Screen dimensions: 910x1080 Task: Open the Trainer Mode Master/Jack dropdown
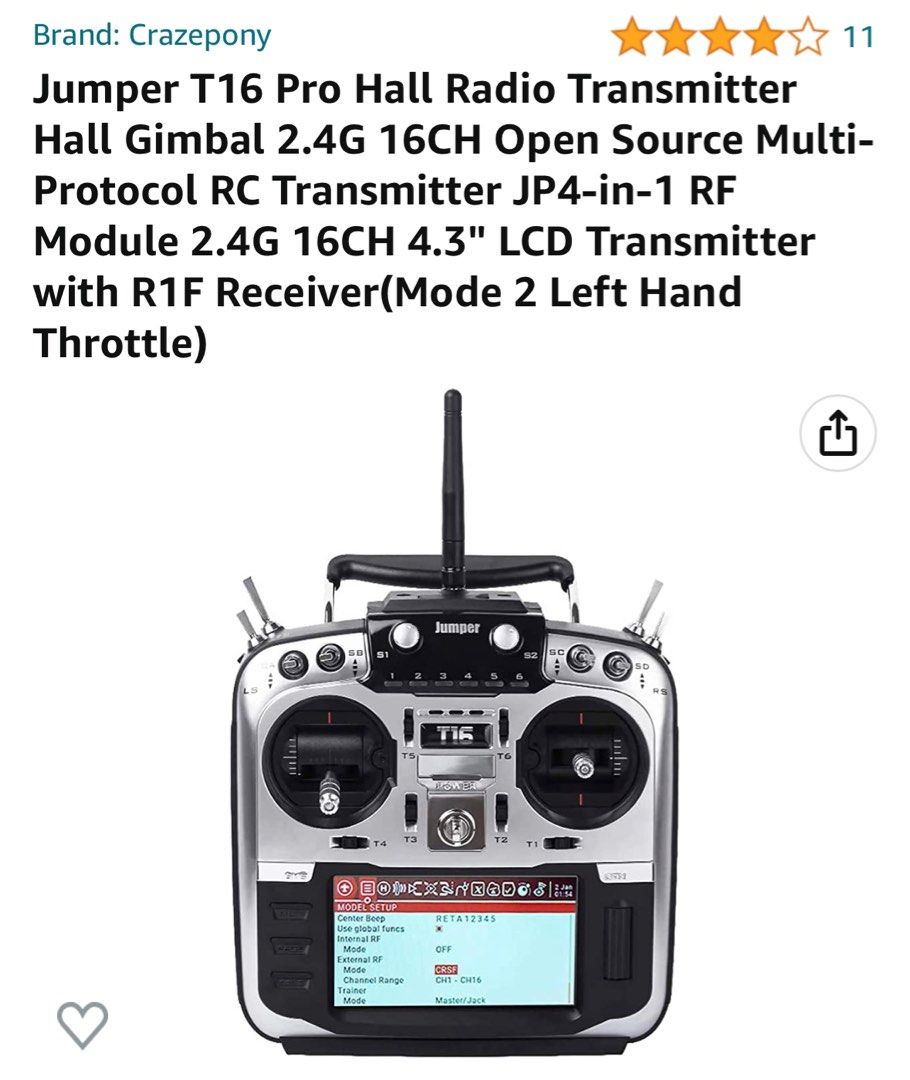pos(461,1001)
